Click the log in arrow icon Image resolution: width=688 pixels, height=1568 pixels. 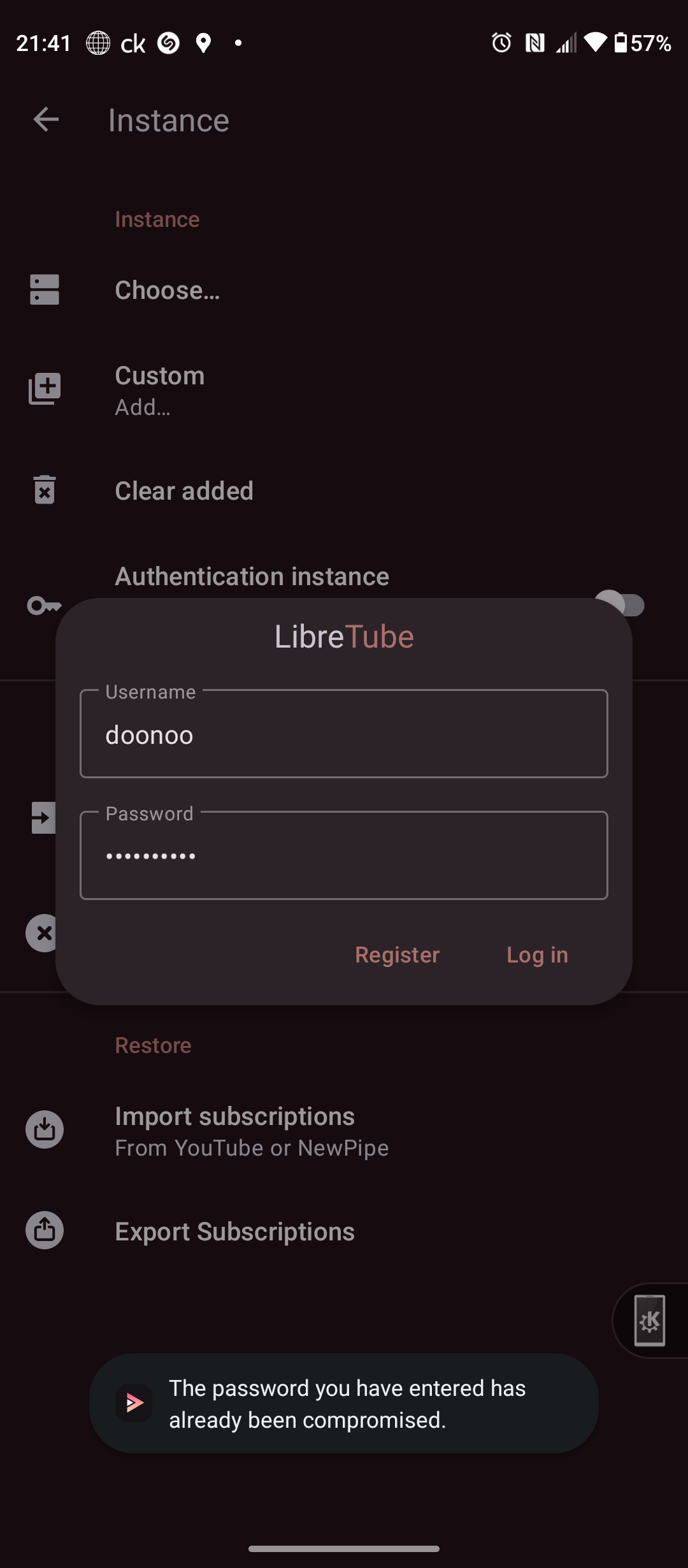click(42, 818)
